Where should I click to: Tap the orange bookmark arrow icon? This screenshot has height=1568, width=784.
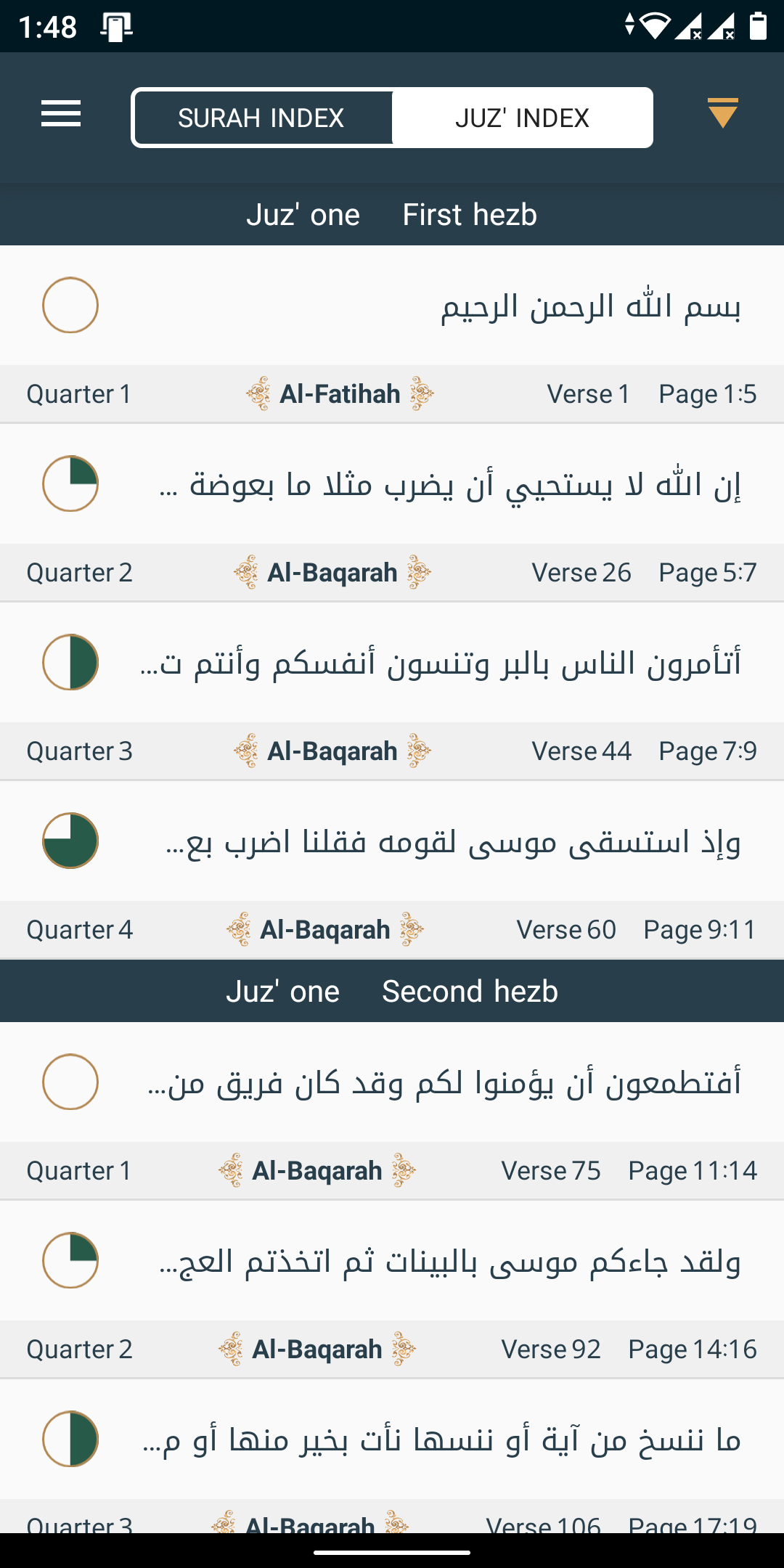coord(722,113)
